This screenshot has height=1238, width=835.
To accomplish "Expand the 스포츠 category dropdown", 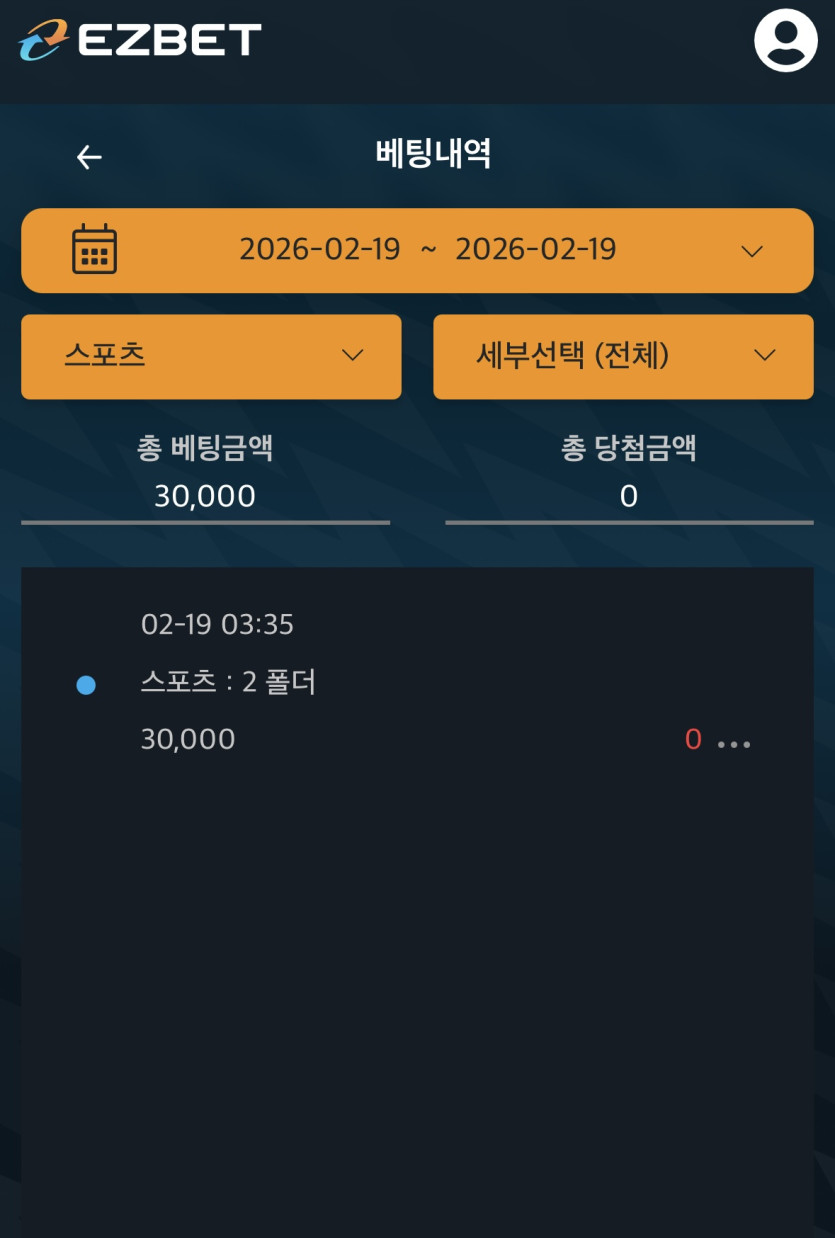I will (x=211, y=356).
